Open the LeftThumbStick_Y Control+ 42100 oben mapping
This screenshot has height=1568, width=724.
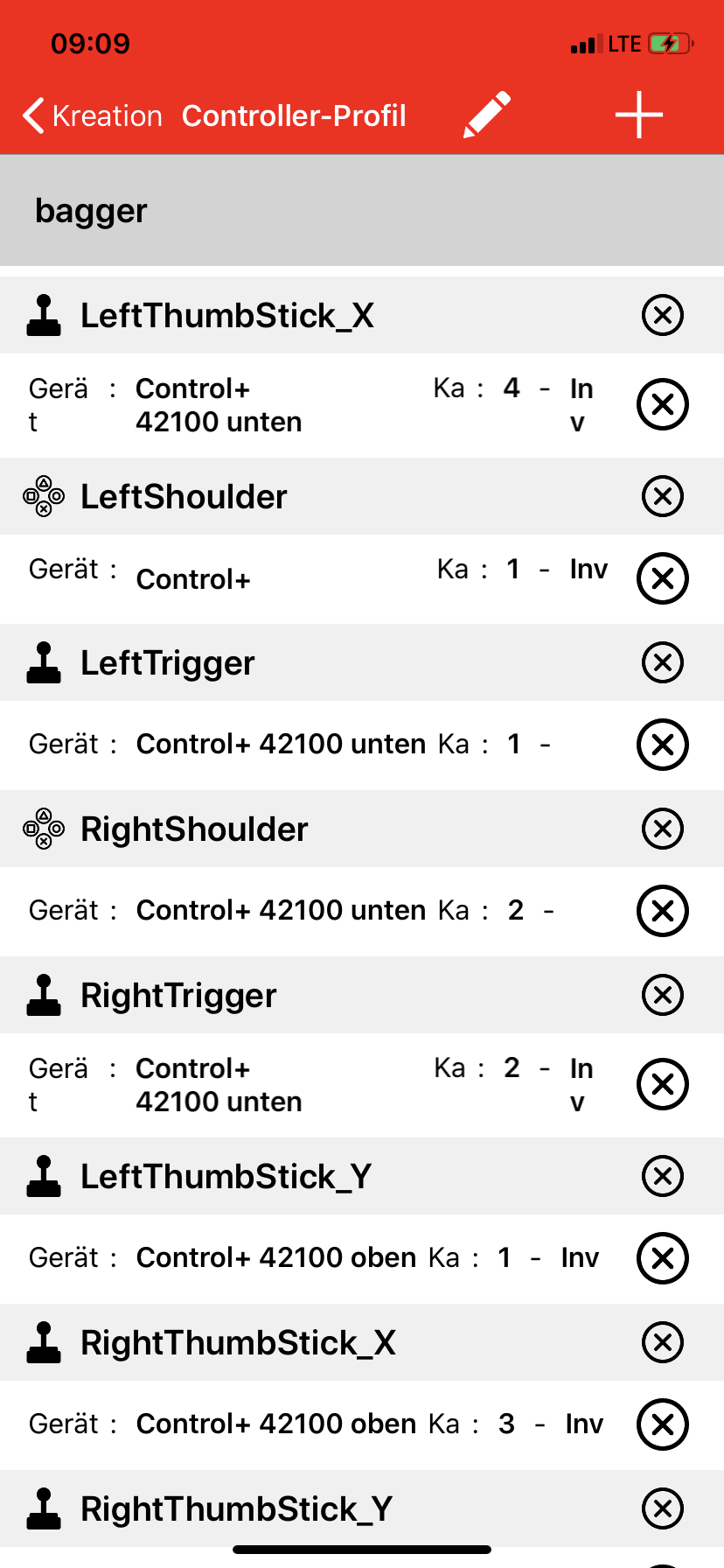coord(315,1258)
